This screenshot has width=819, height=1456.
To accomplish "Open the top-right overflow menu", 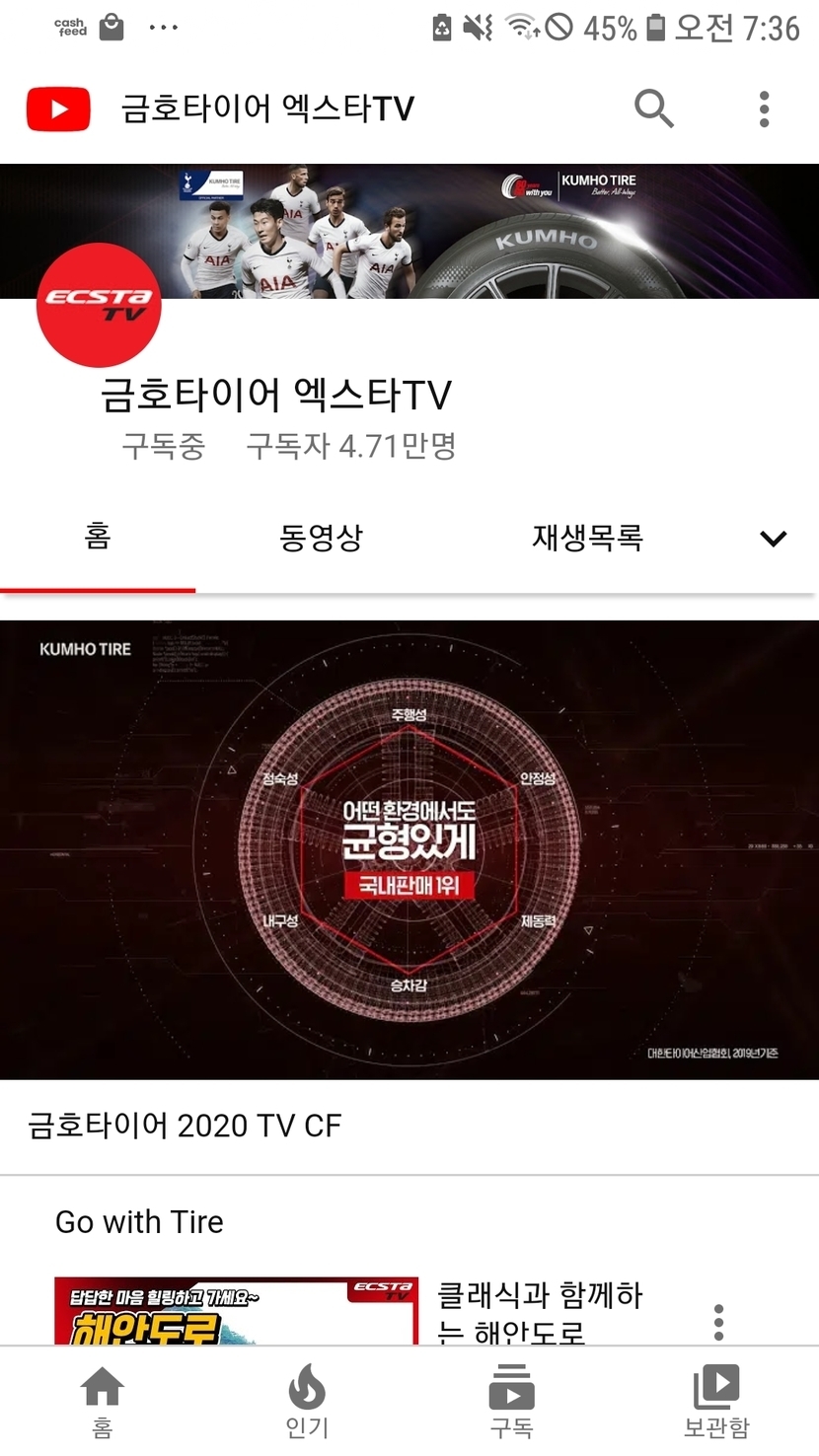I will [x=764, y=109].
